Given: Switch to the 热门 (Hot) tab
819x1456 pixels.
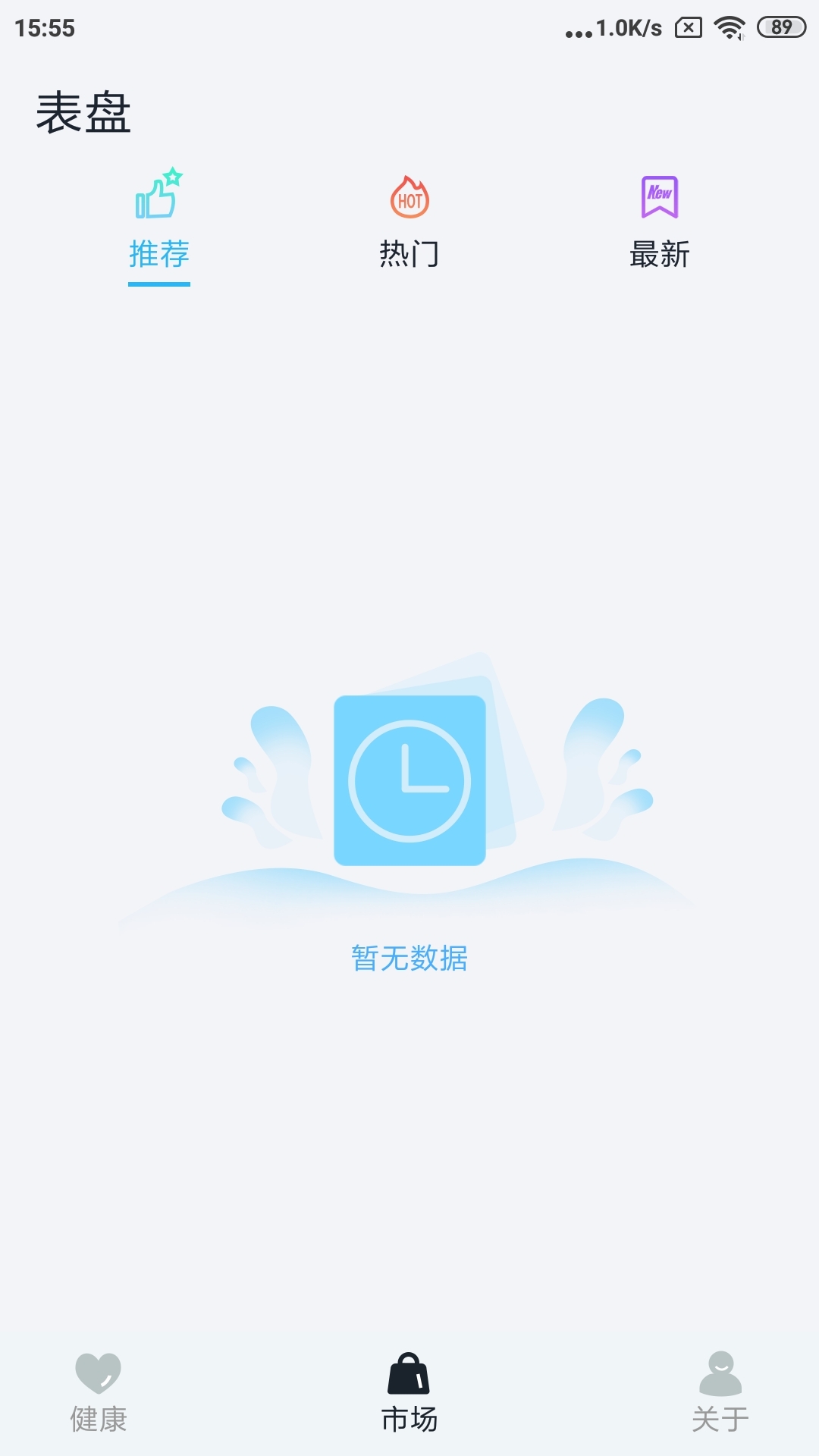Looking at the screenshot, I should pos(409,224).
